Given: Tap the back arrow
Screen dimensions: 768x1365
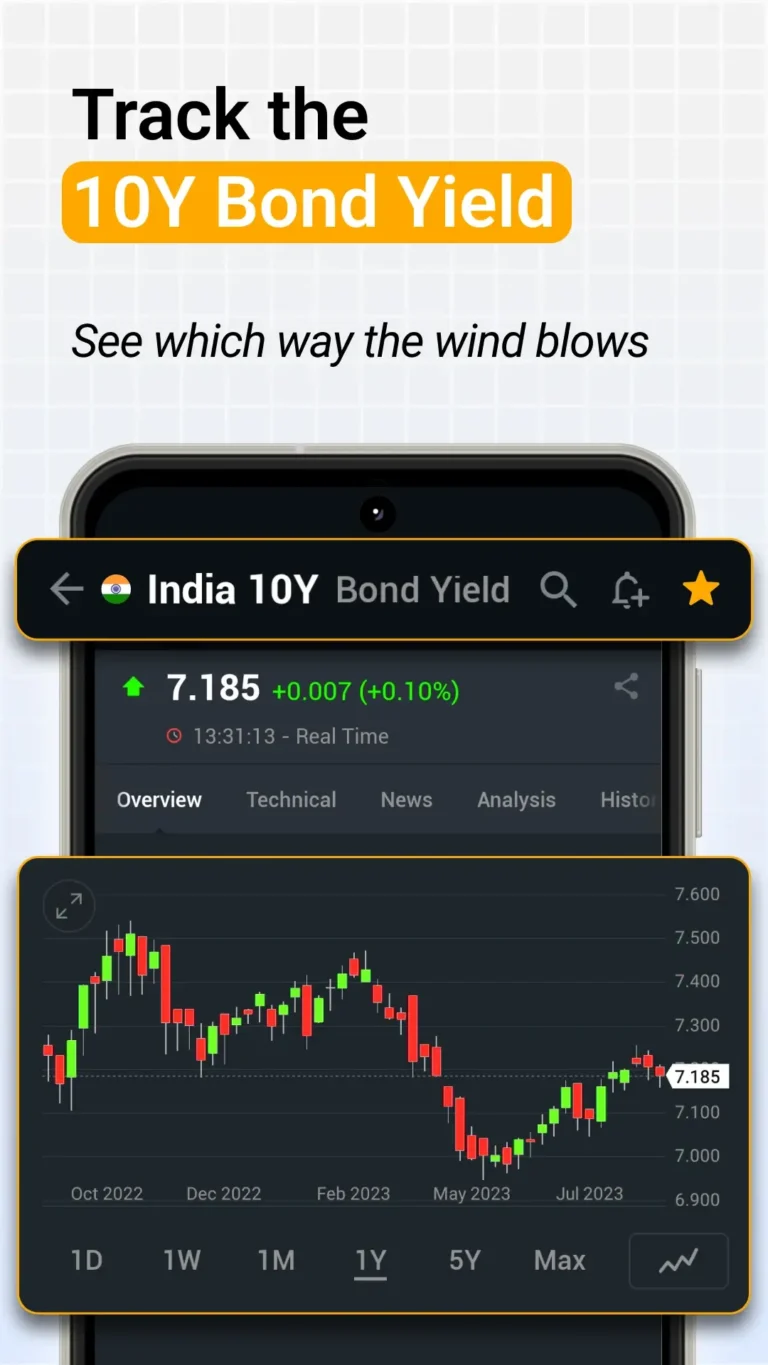Looking at the screenshot, I should (x=66, y=590).
